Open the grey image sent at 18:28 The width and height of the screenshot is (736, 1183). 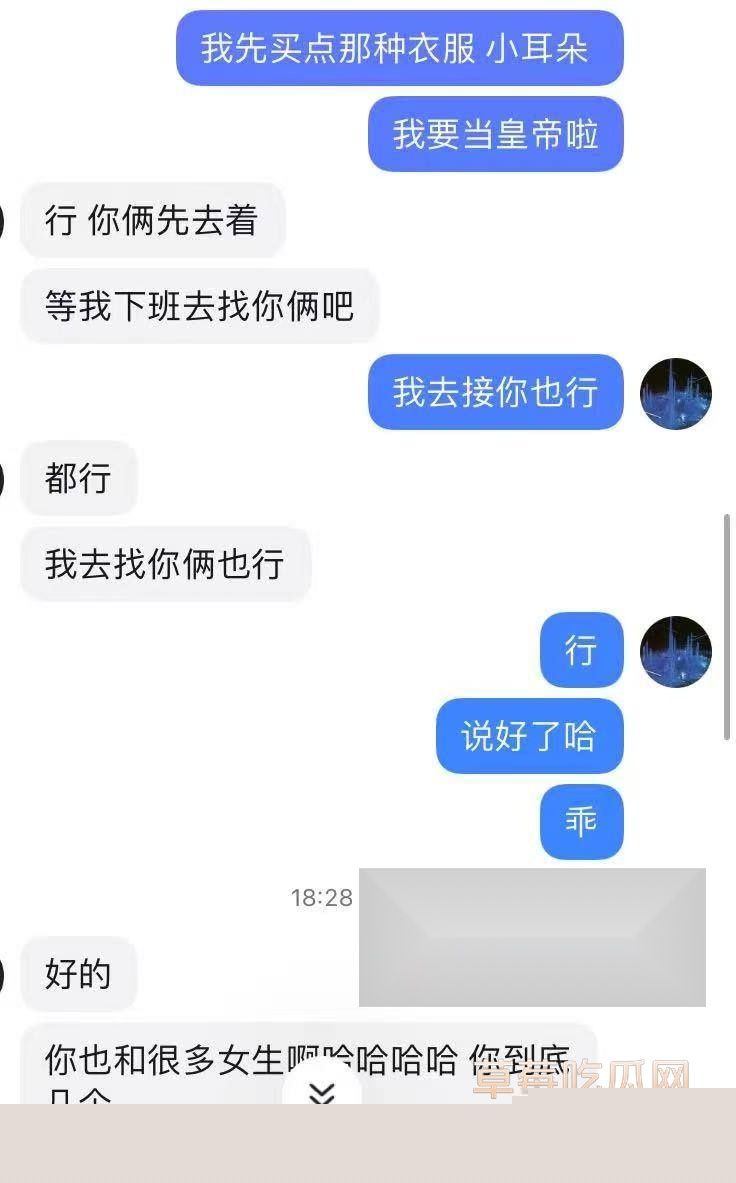point(532,937)
